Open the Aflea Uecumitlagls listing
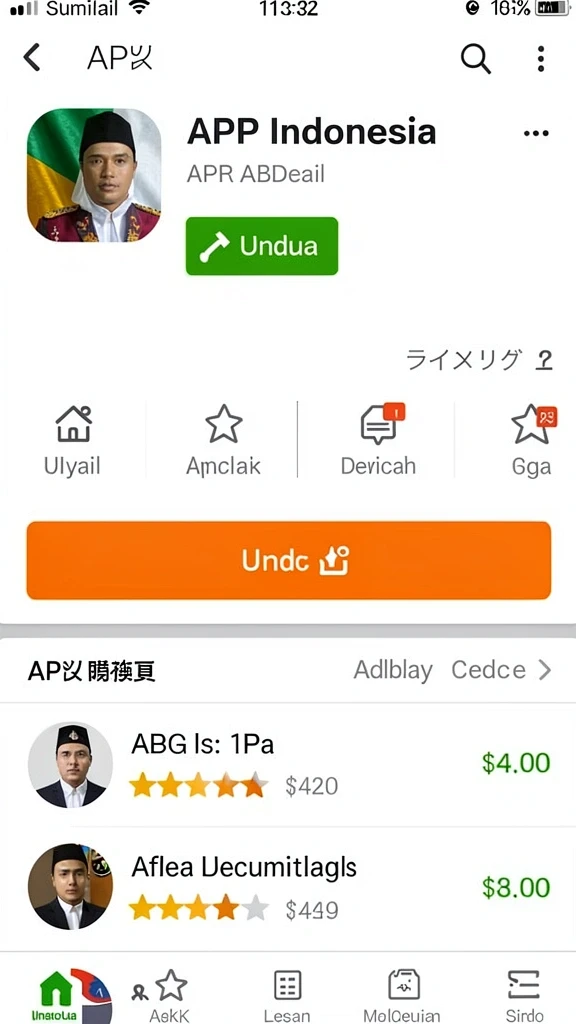Screen dimensions: 576x1024 tap(288, 888)
